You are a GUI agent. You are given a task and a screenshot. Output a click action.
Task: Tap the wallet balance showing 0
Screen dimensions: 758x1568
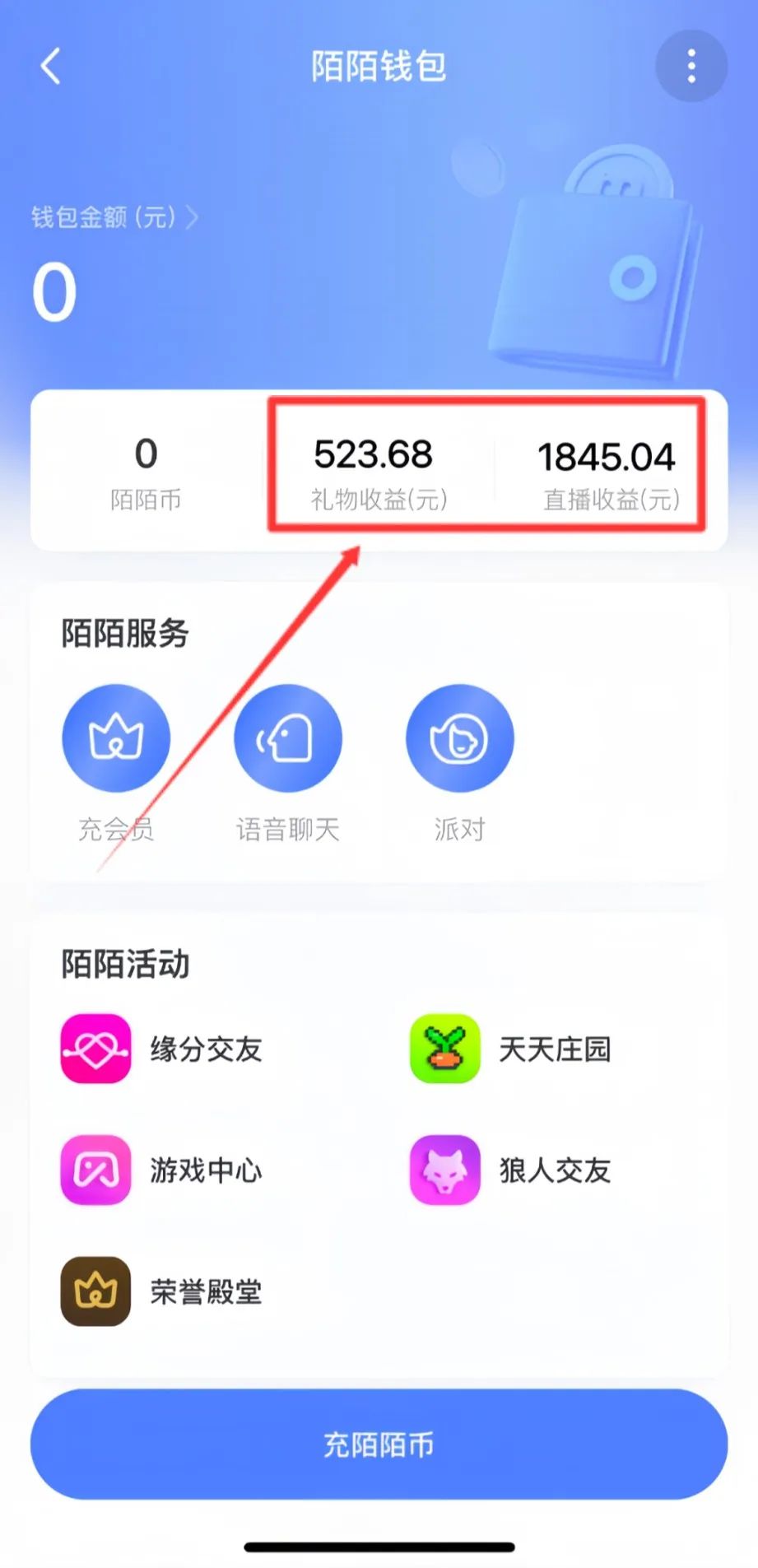tap(53, 290)
